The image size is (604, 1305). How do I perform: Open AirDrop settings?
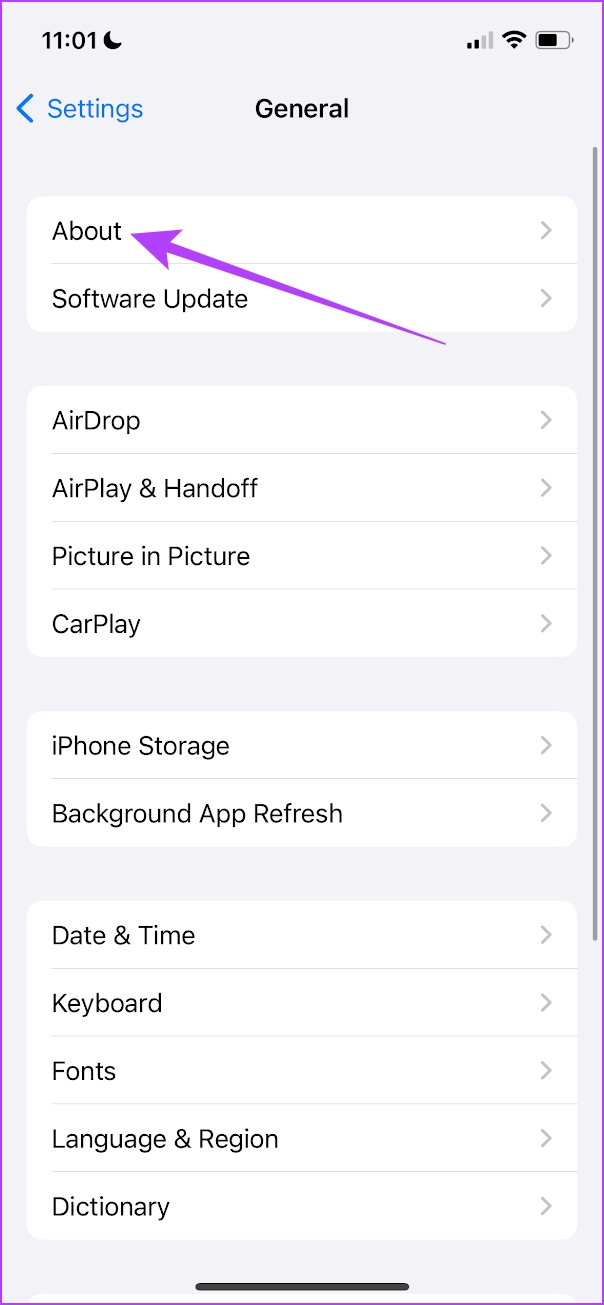tap(302, 420)
